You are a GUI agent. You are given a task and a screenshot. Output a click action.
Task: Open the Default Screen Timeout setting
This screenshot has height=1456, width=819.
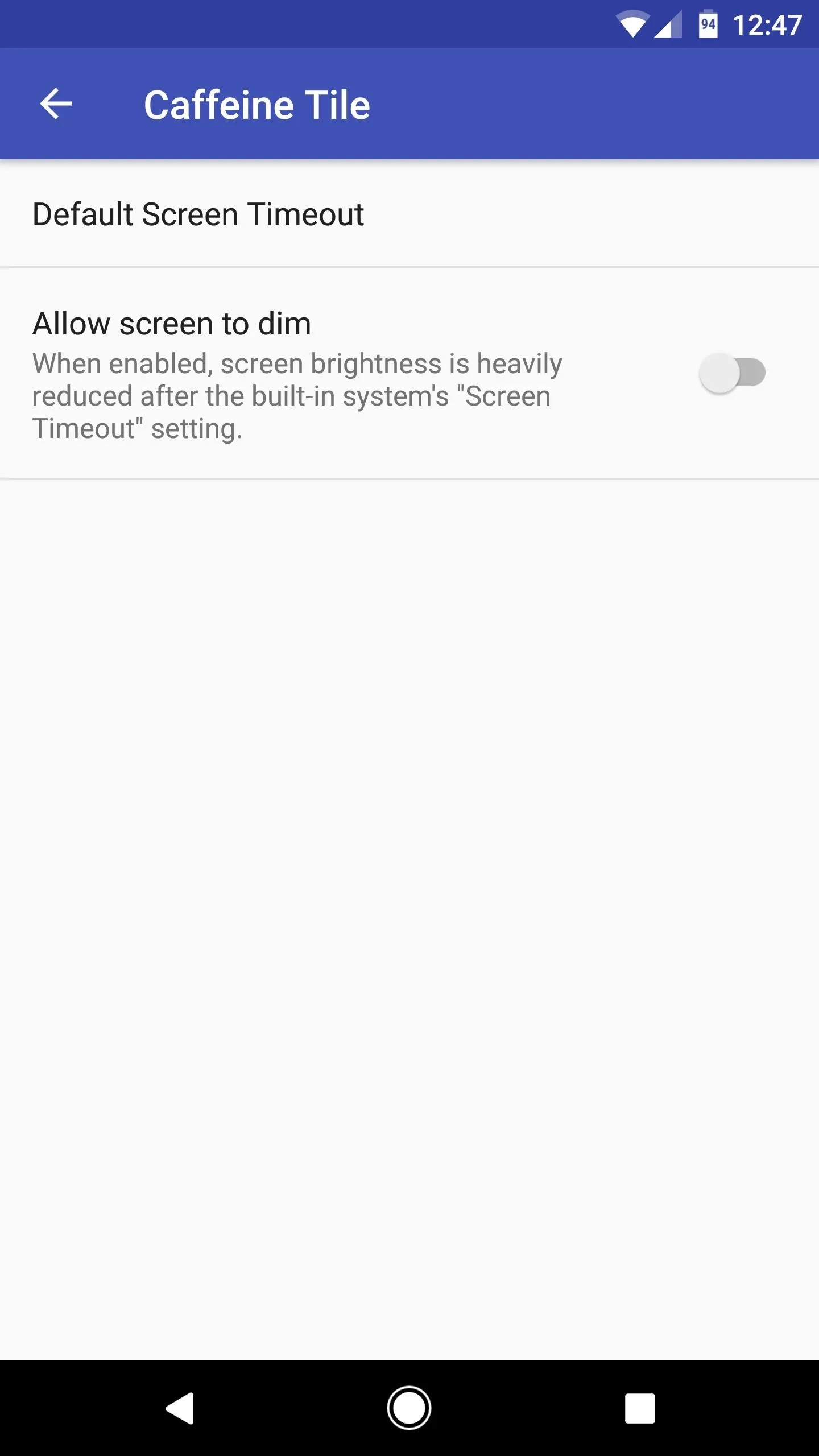click(x=409, y=214)
